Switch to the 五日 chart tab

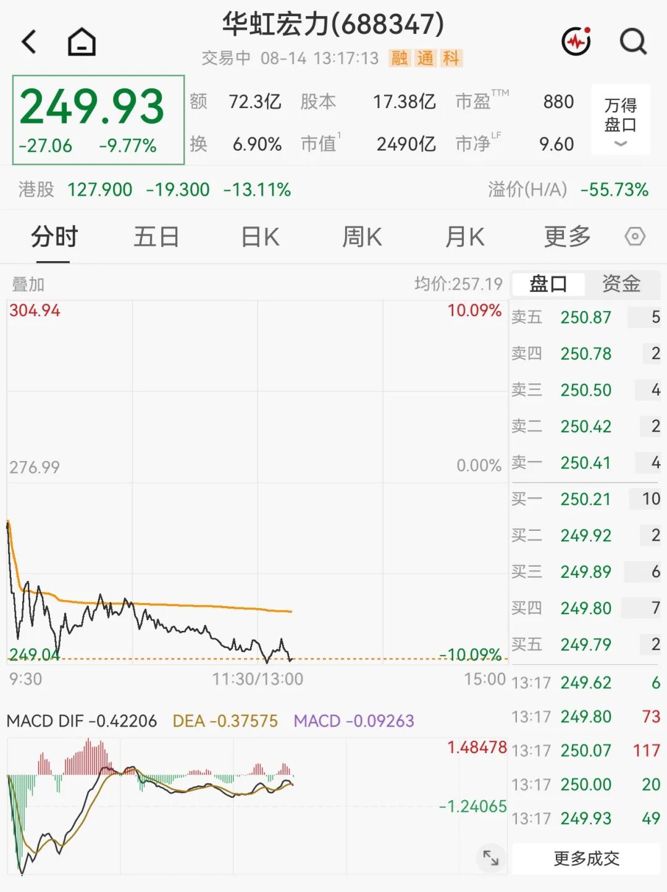click(x=156, y=237)
